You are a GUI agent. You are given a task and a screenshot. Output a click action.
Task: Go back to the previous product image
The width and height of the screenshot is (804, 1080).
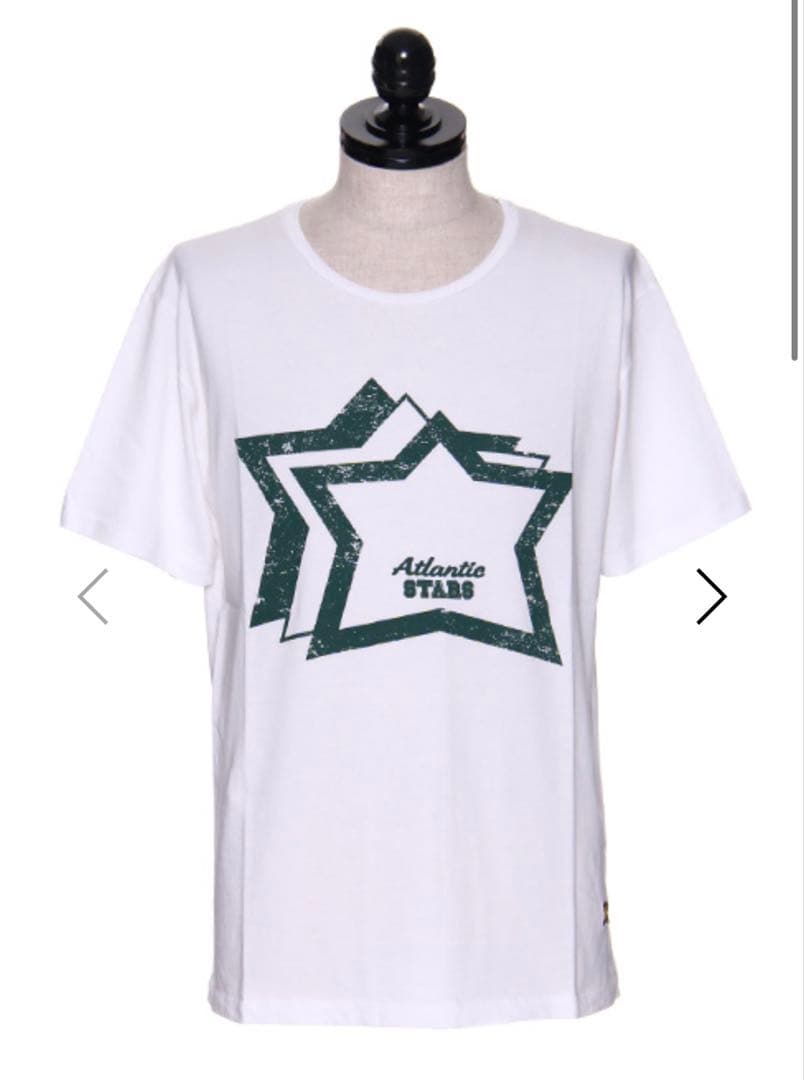coord(93,596)
